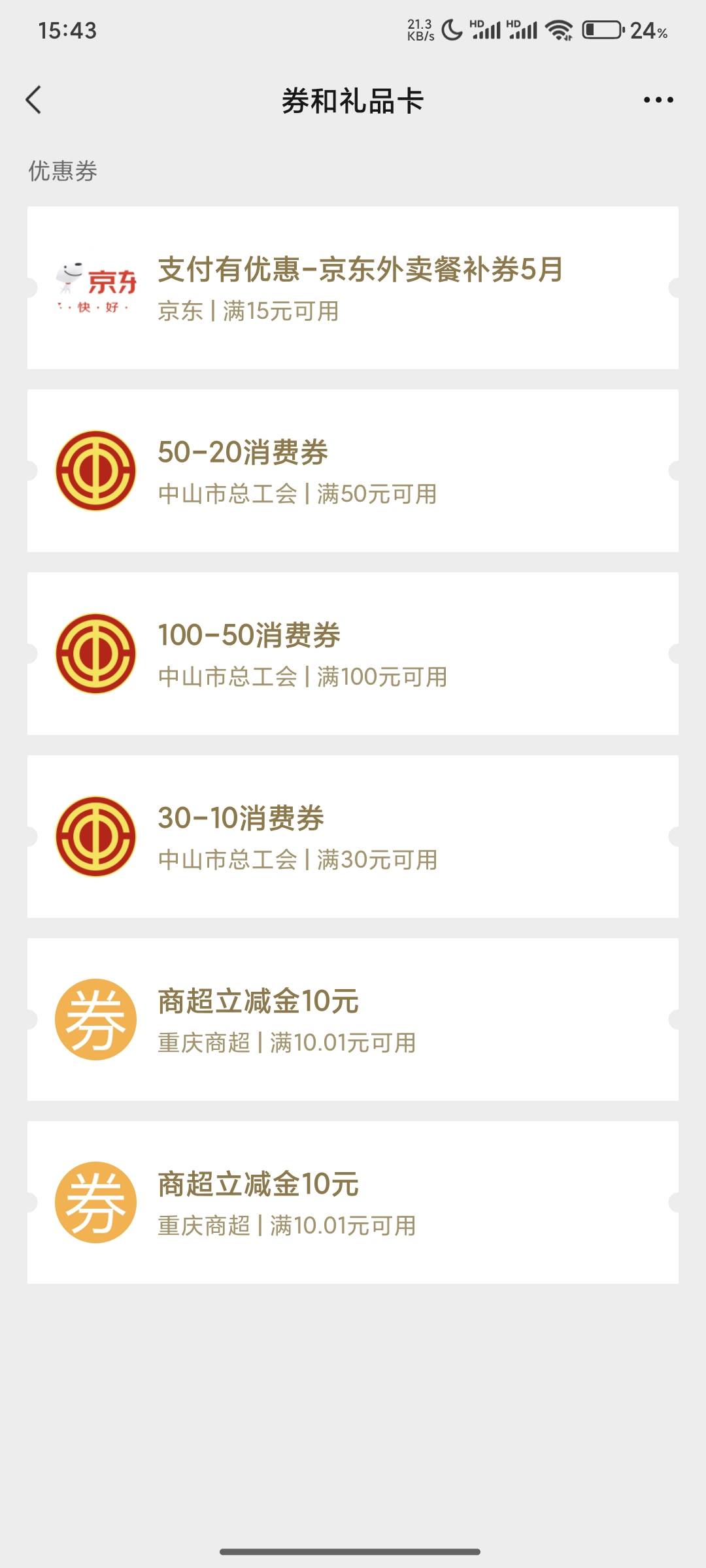Open the 50-20消费券 coupon
Viewport: 706px width, 1568px height.
pos(353,471)
